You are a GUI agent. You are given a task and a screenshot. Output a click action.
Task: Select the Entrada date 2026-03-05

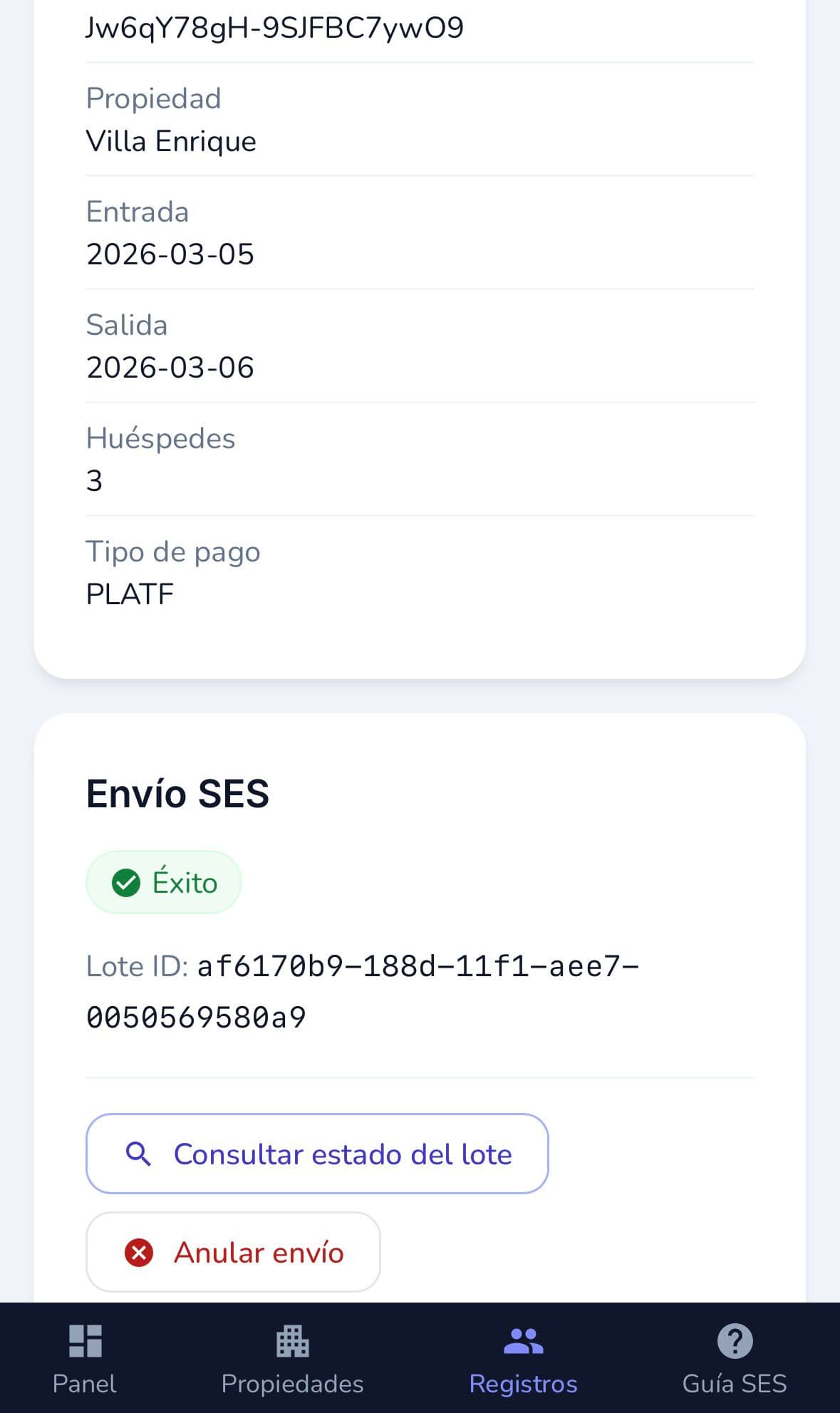[x=170, y=254]
